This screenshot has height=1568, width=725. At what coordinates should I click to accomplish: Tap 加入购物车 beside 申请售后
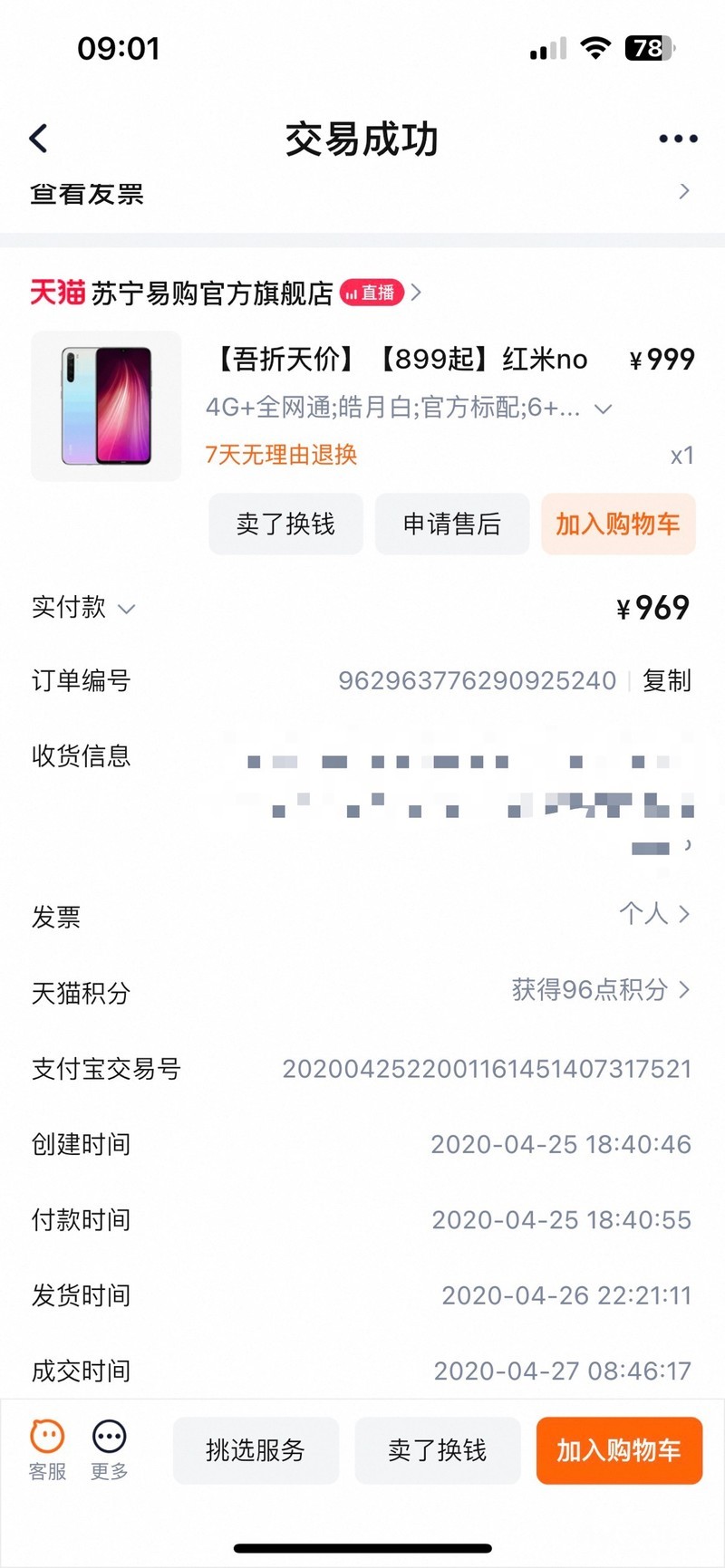(618, 524)
